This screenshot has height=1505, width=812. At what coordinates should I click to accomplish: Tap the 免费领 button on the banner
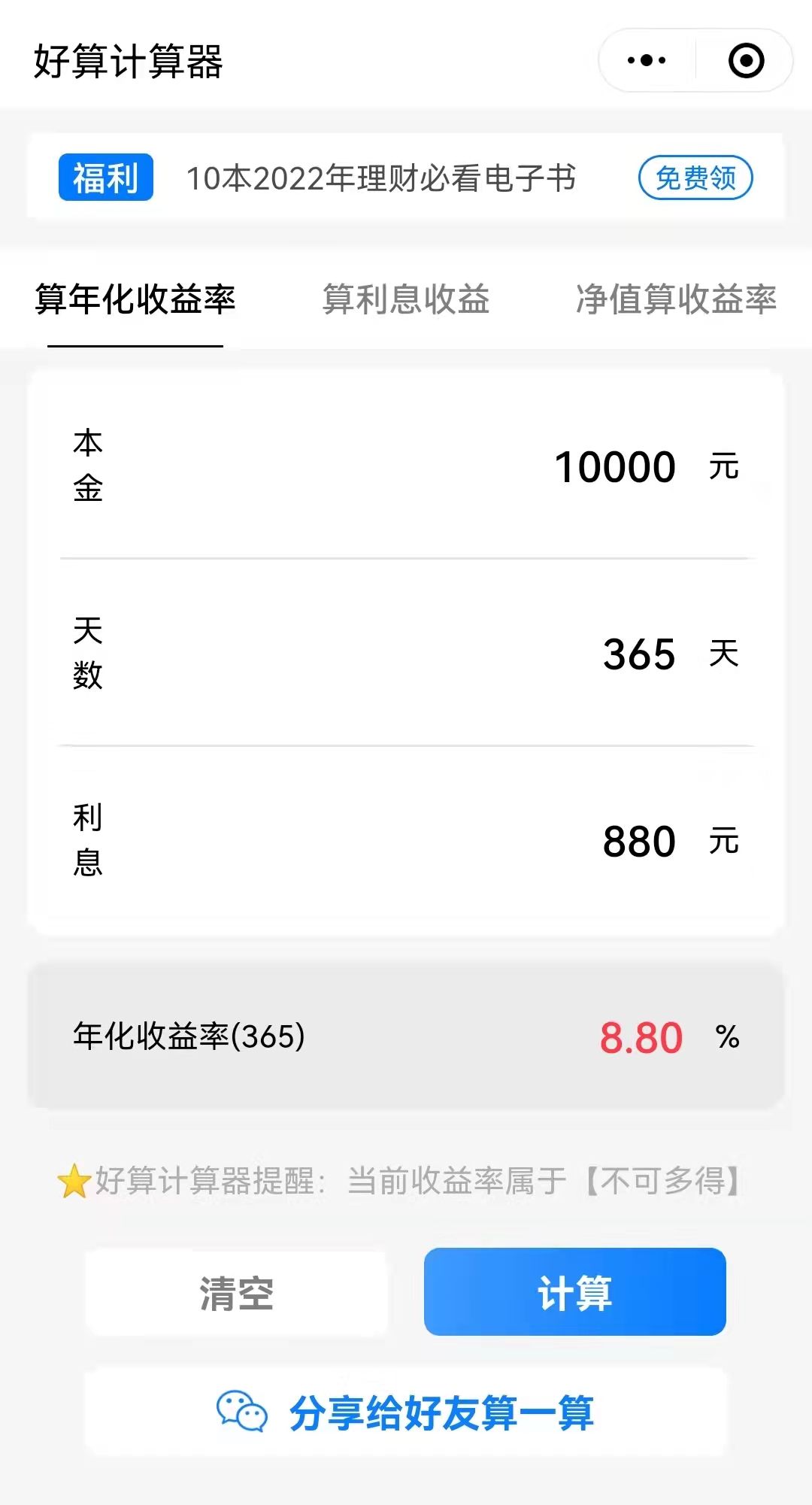click(695, 178)
